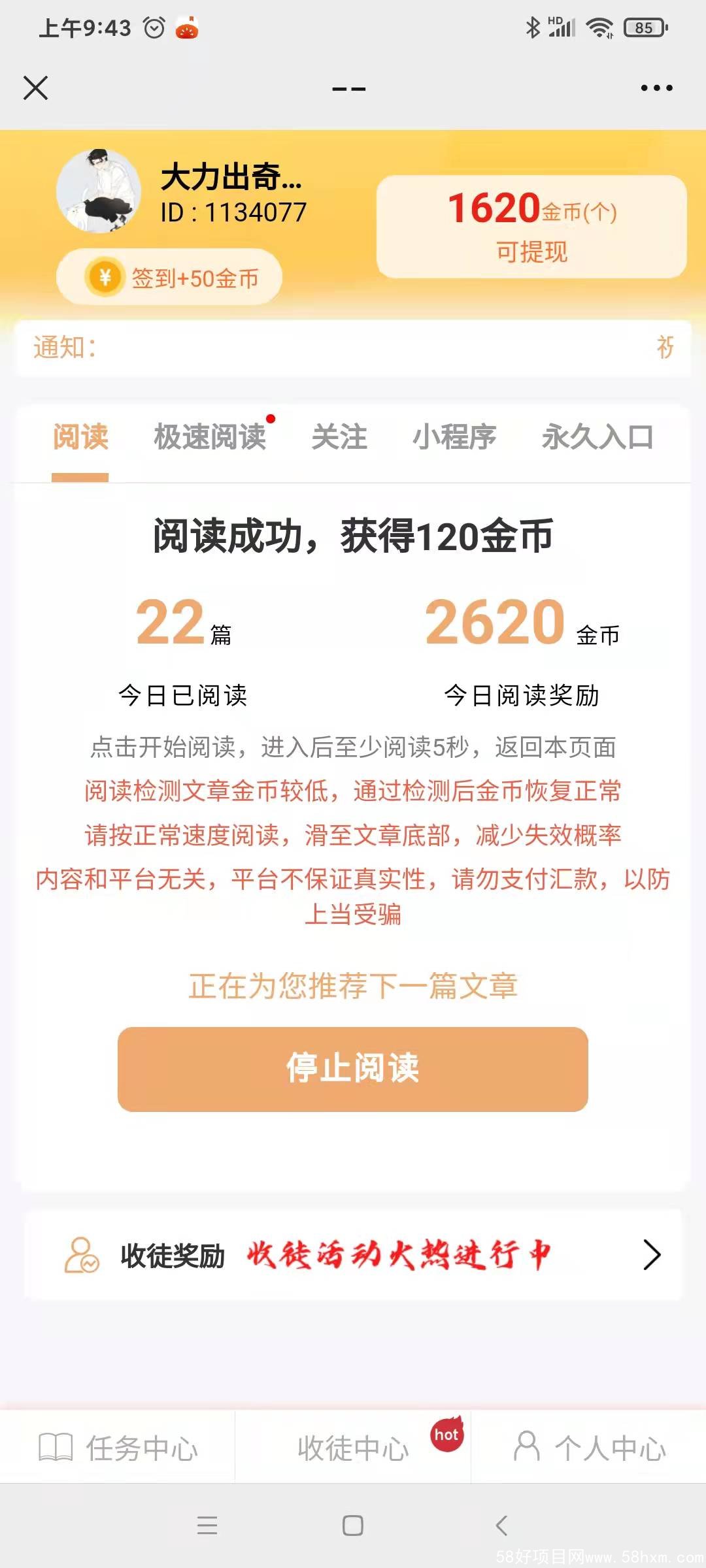Tap the system back button
Image resolution: width=706 pixels, height=1568 pixels.
pyautogui.click(x=501, y=1526)
